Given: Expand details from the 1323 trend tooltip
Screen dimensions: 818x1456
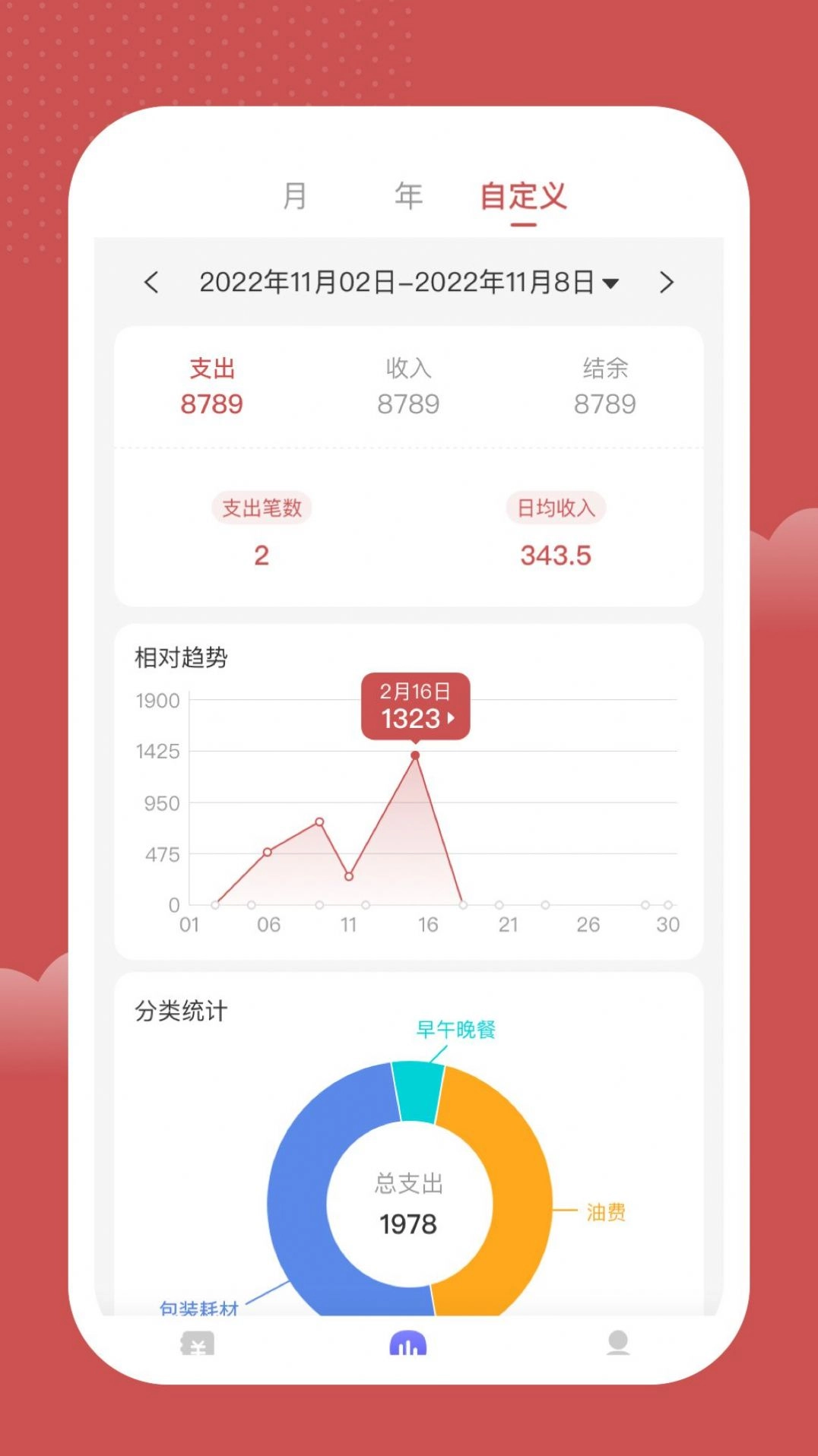Looking at the screenshot, I should click(x=450, y=718).
